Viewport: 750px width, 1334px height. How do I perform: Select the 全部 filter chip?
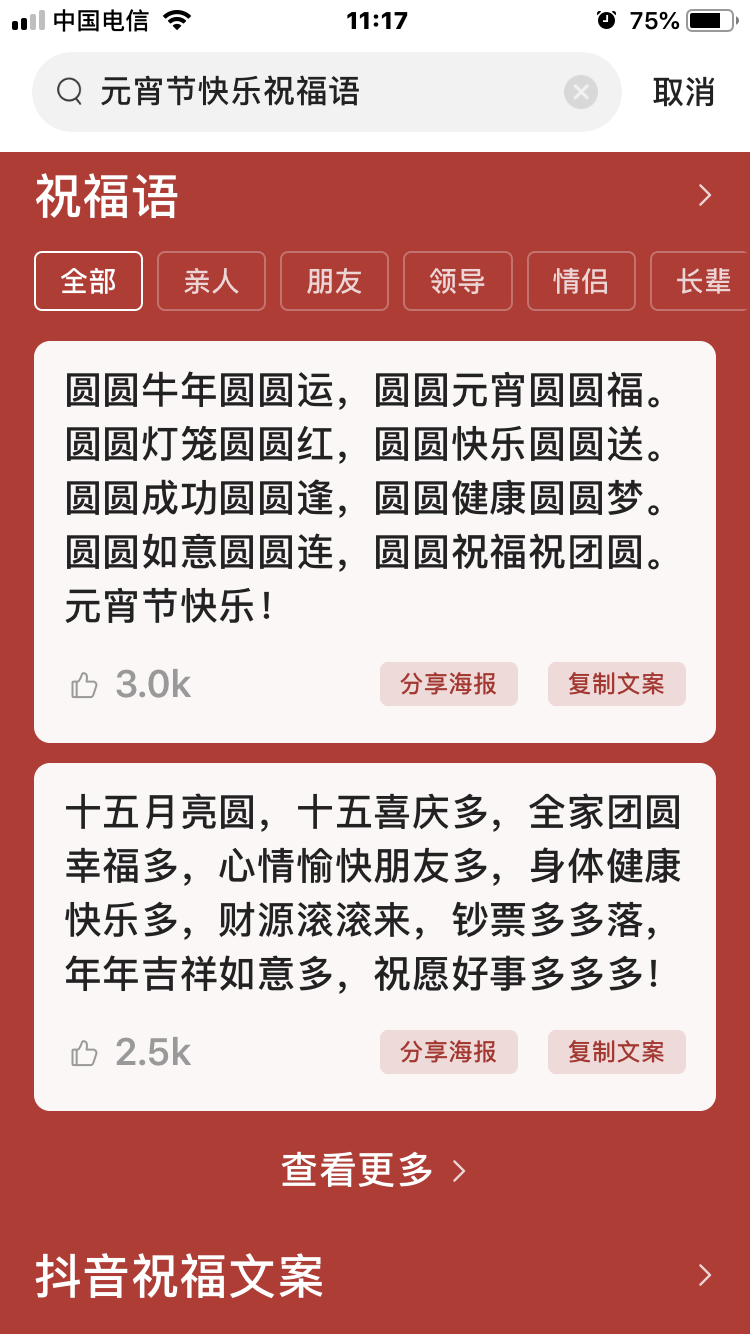(88, 281)
